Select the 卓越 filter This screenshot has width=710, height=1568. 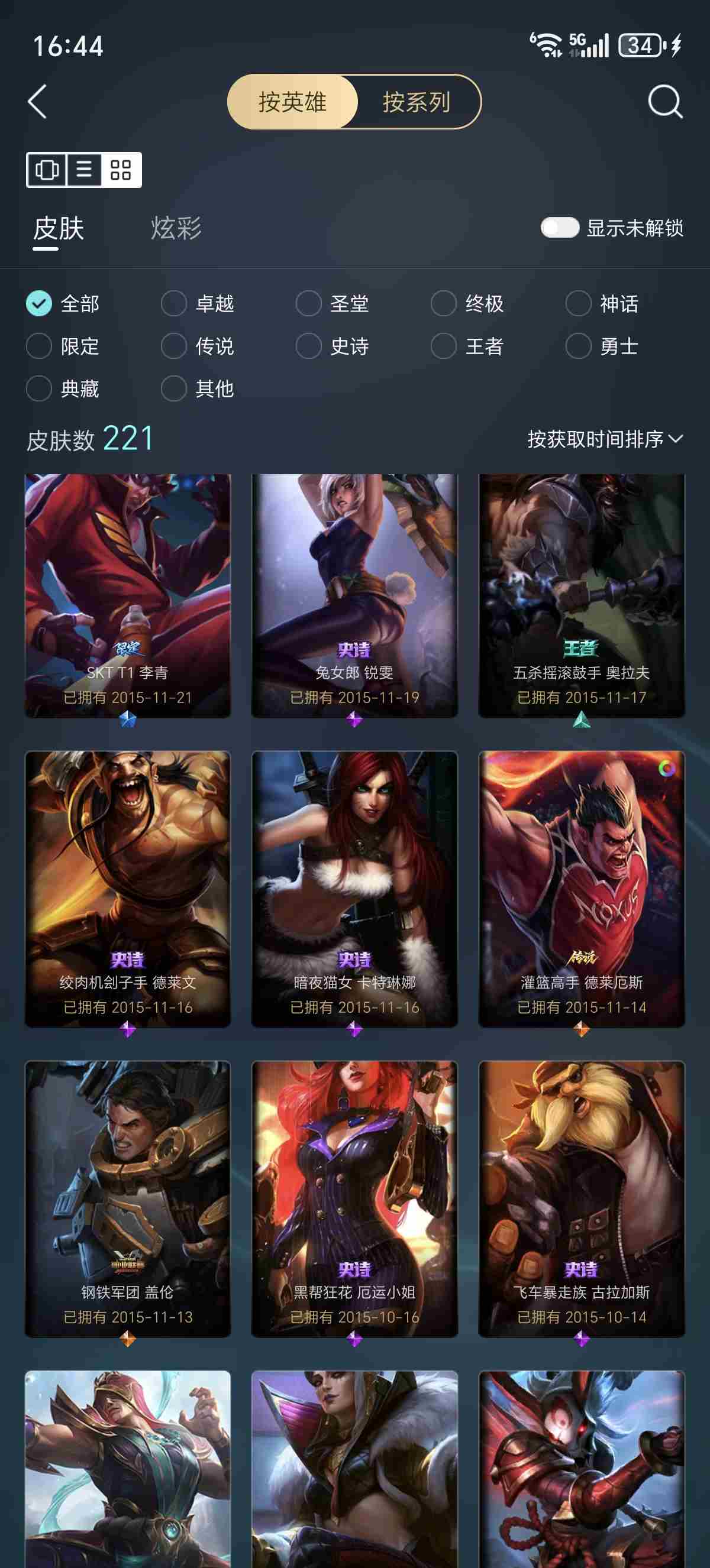(173, 303)
